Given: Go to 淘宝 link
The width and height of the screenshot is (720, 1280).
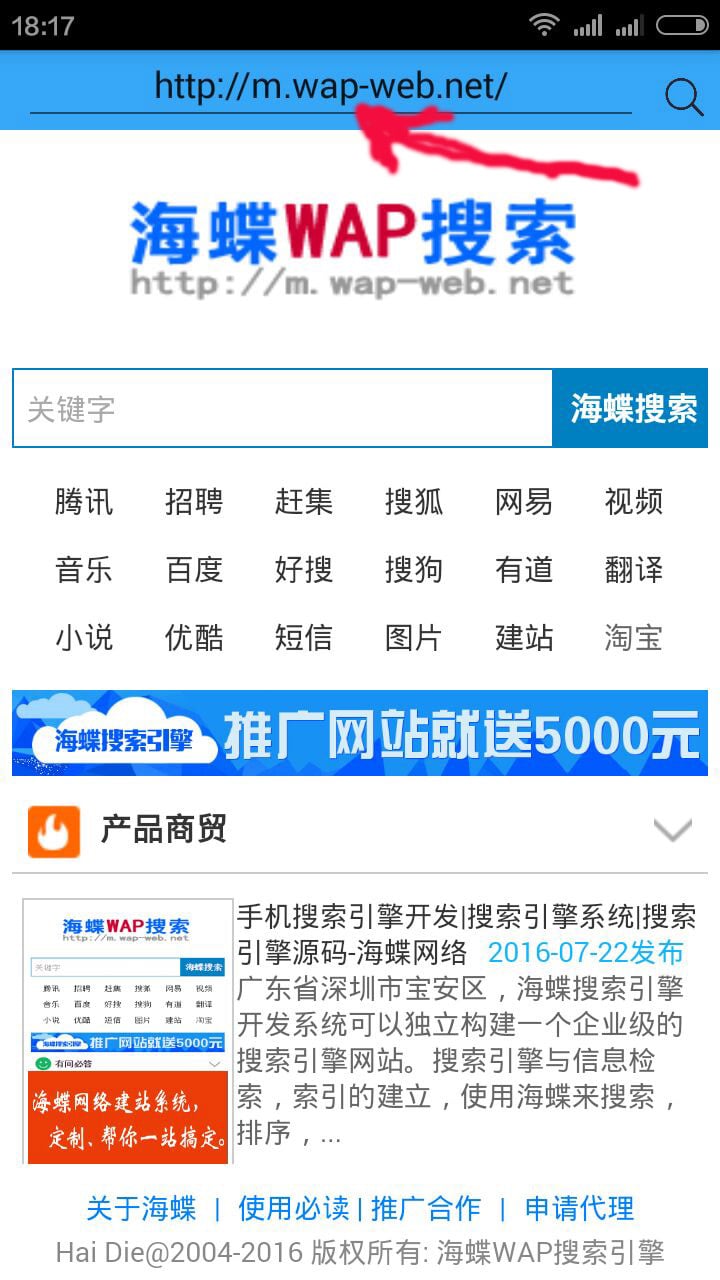Looking at the screenshot, I should (x=633, y=638).
